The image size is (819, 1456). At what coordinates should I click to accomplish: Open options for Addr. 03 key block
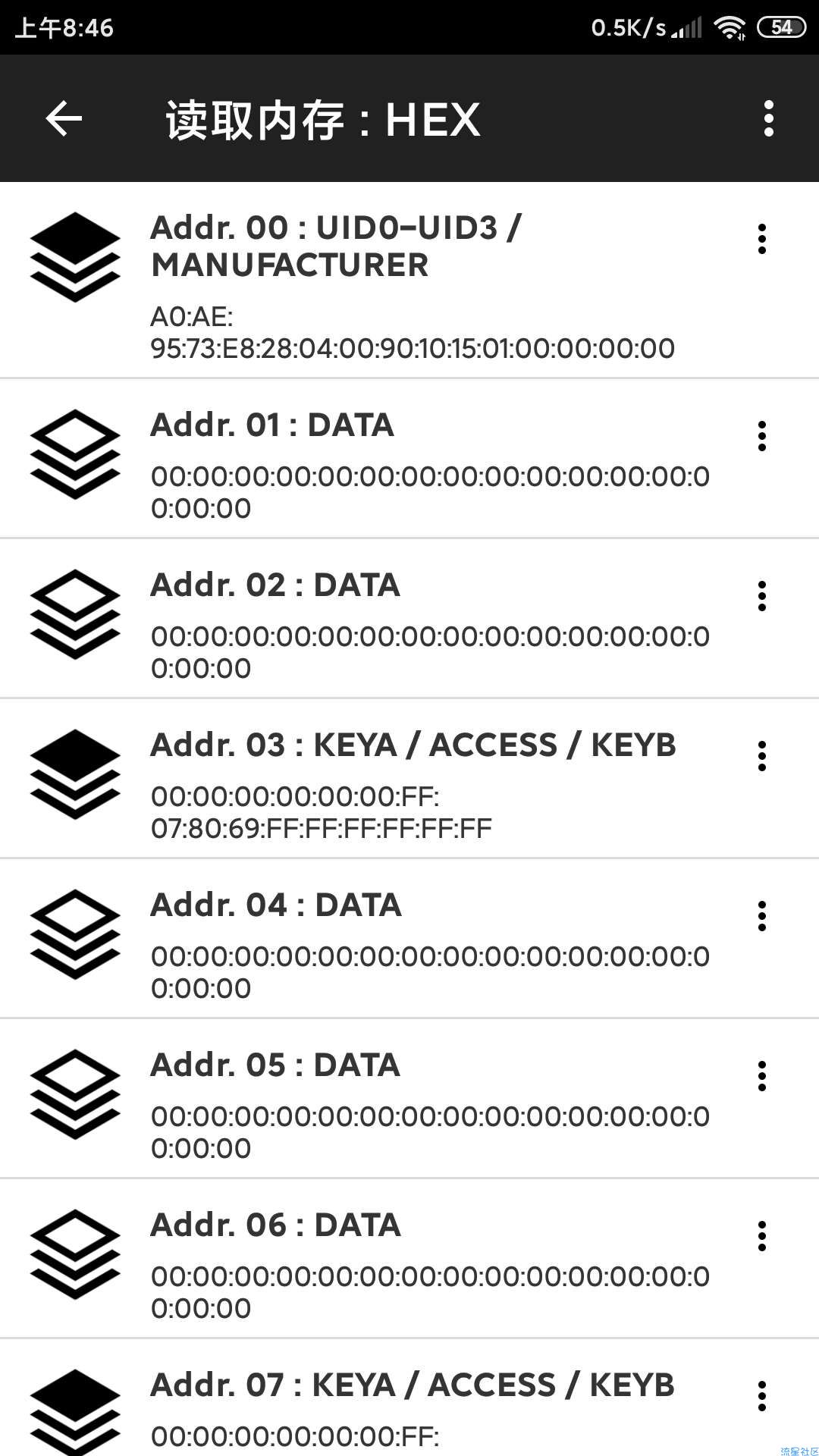click(x=762, y=756)
